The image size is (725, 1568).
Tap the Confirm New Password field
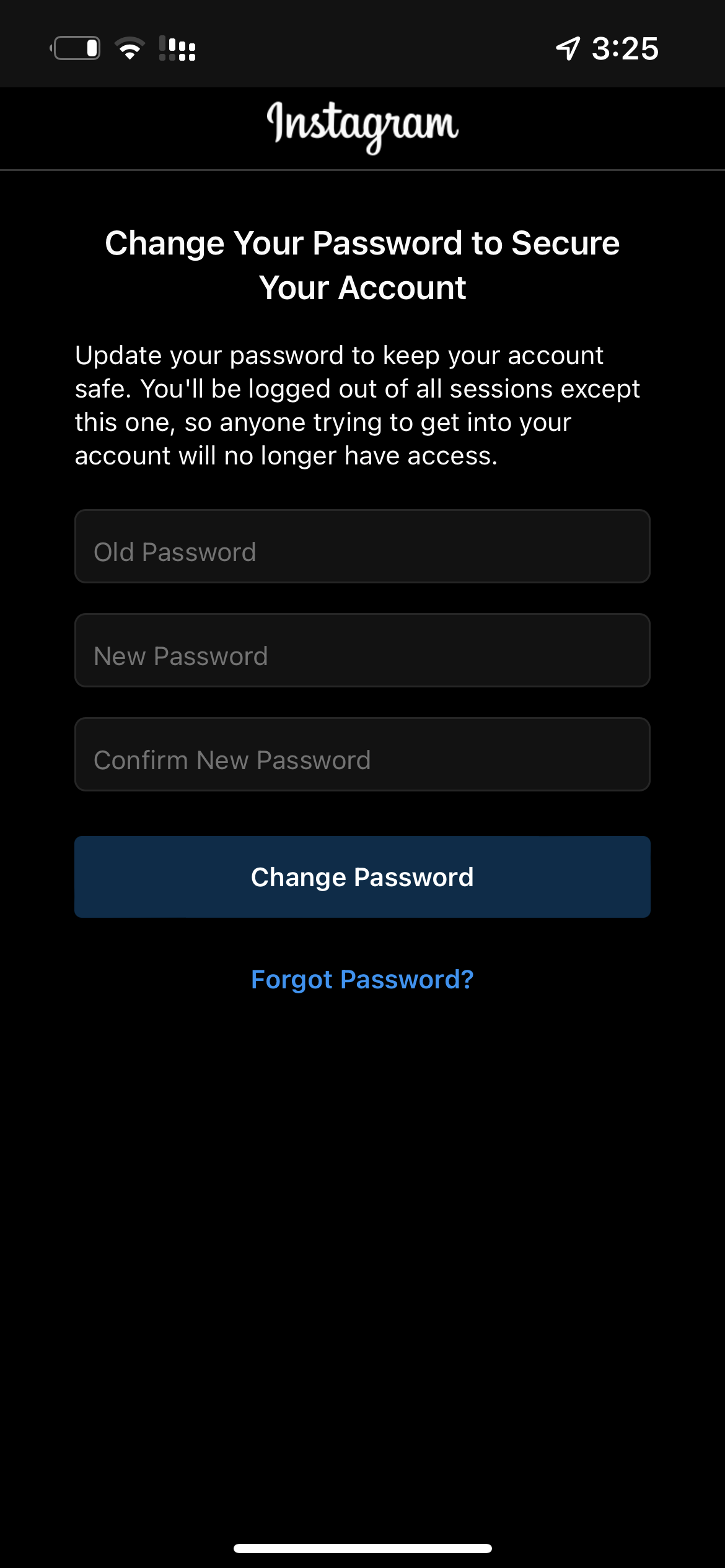(362, 754)
